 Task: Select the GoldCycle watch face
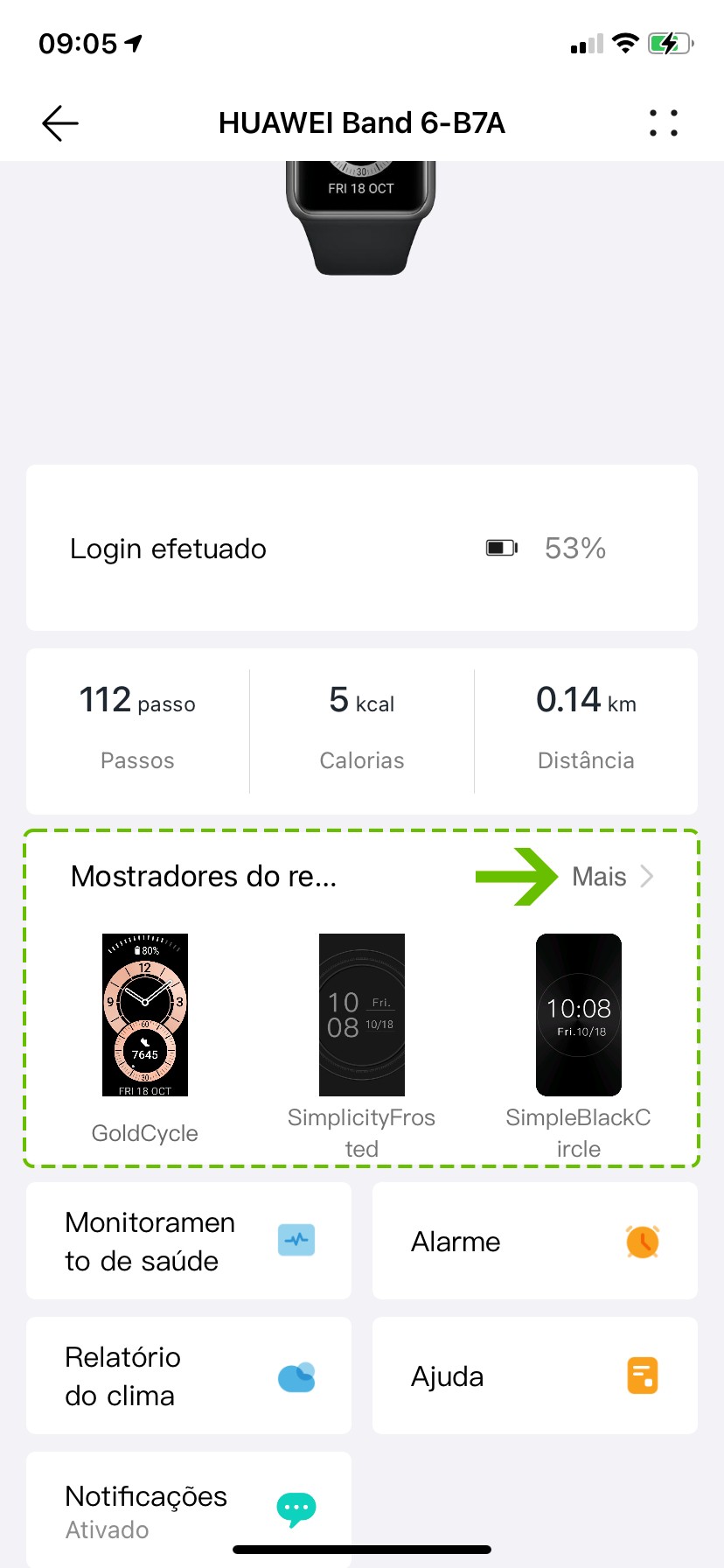(x=145, y=1015)
